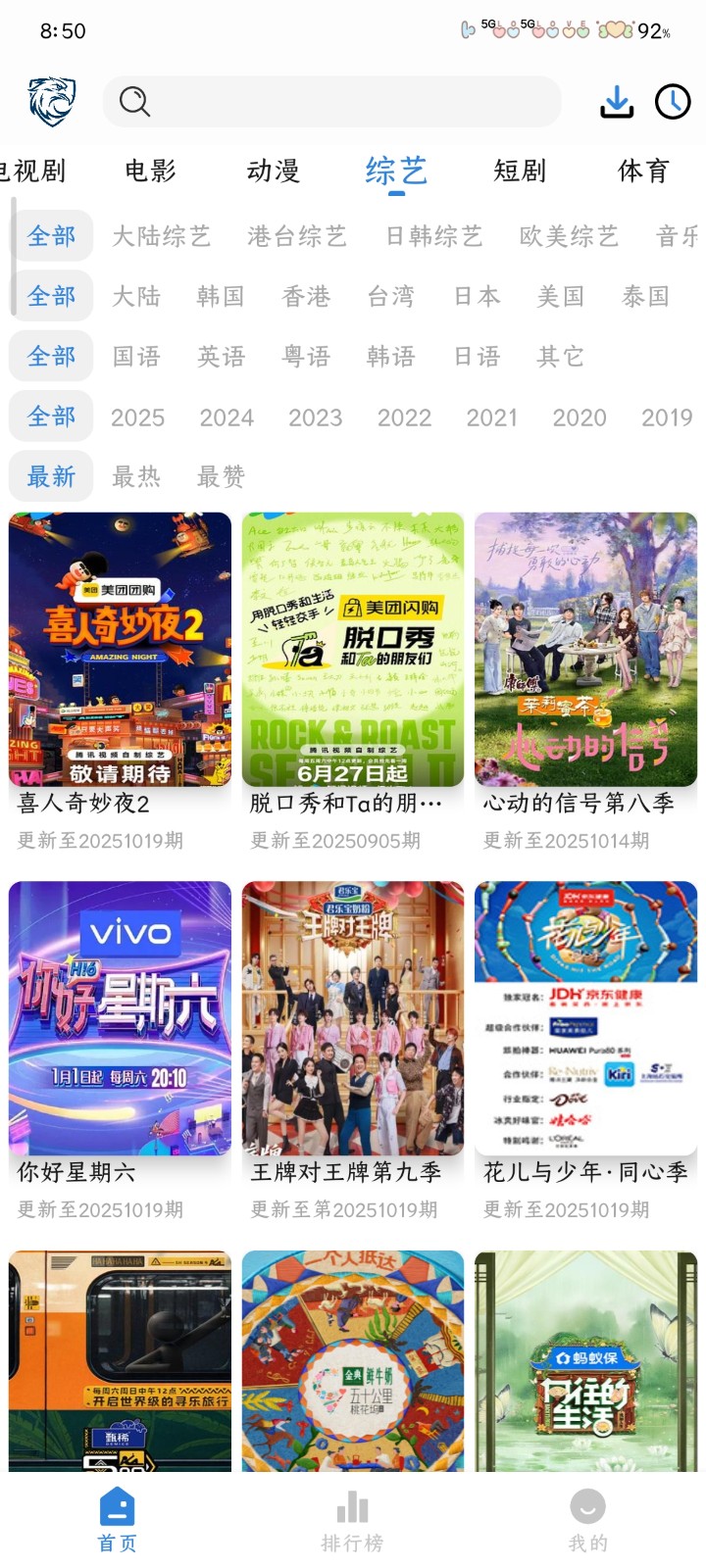This screenshot has height=1568, width=706.
Task: Switch to the 体育 tab
Action: [x=643, y=171]
